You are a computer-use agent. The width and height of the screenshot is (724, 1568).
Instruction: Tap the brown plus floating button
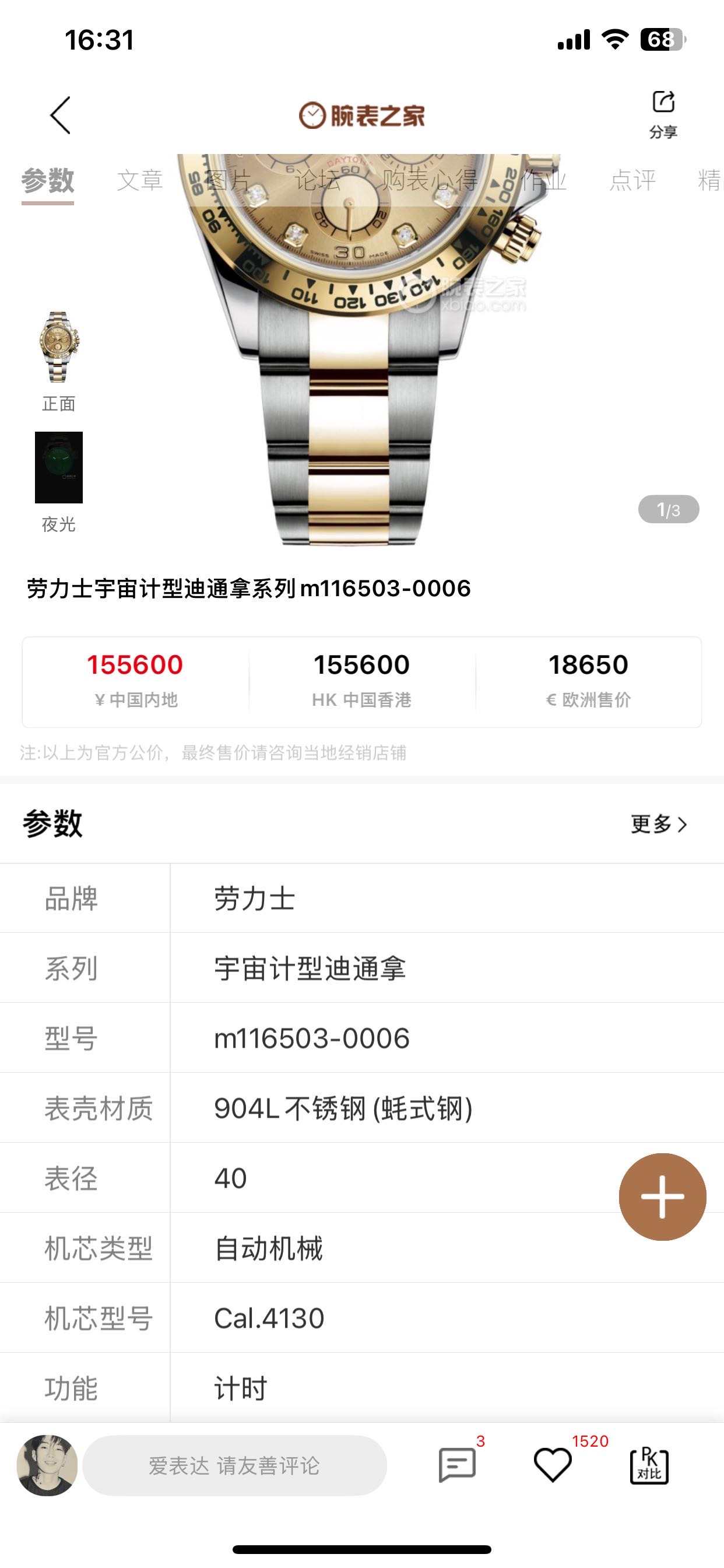(x=662, y=1196)
